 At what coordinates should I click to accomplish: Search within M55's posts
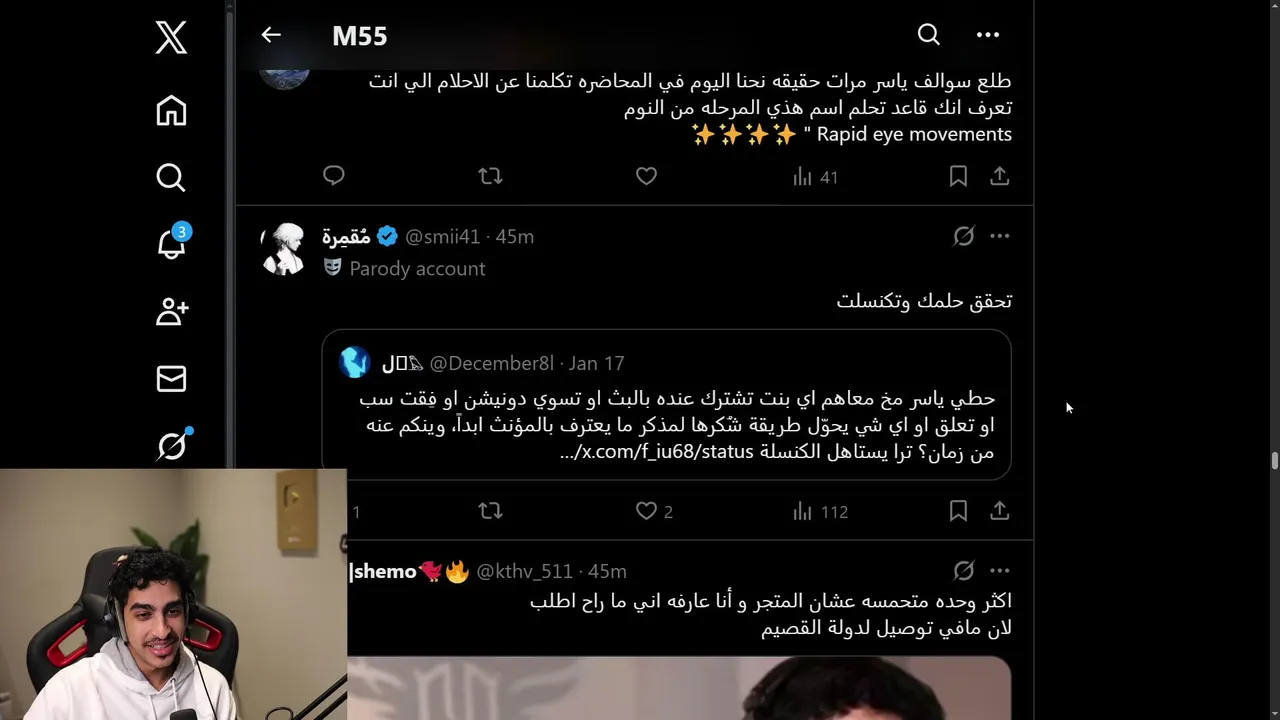[x=928, y=35]
